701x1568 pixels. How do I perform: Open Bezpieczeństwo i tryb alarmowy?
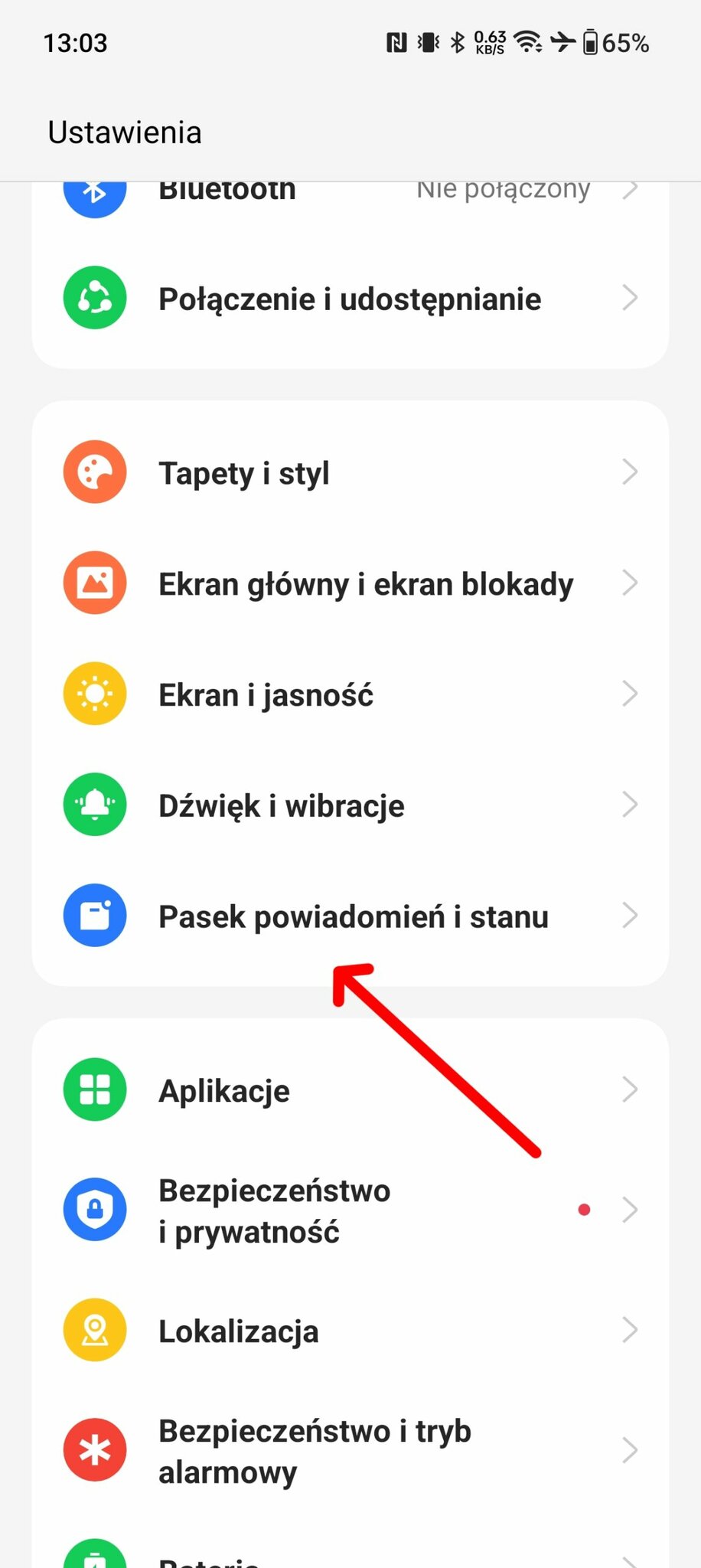click(x=350, y=1451)
